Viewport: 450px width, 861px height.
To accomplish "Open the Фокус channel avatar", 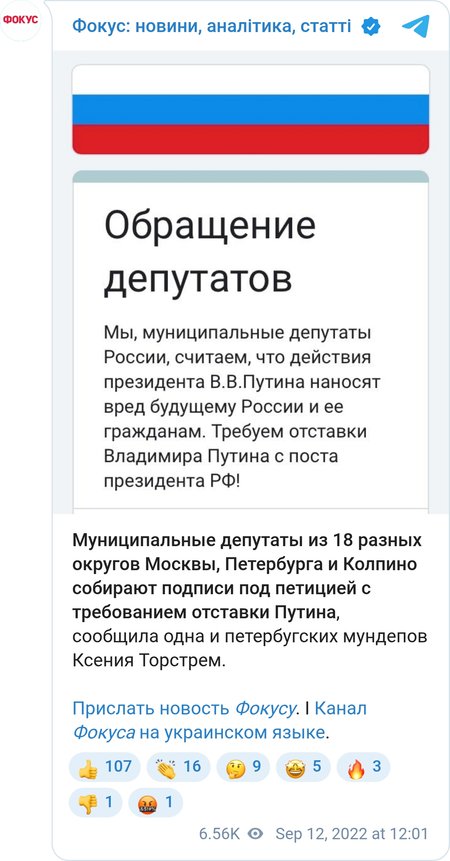I will point(21,20).
